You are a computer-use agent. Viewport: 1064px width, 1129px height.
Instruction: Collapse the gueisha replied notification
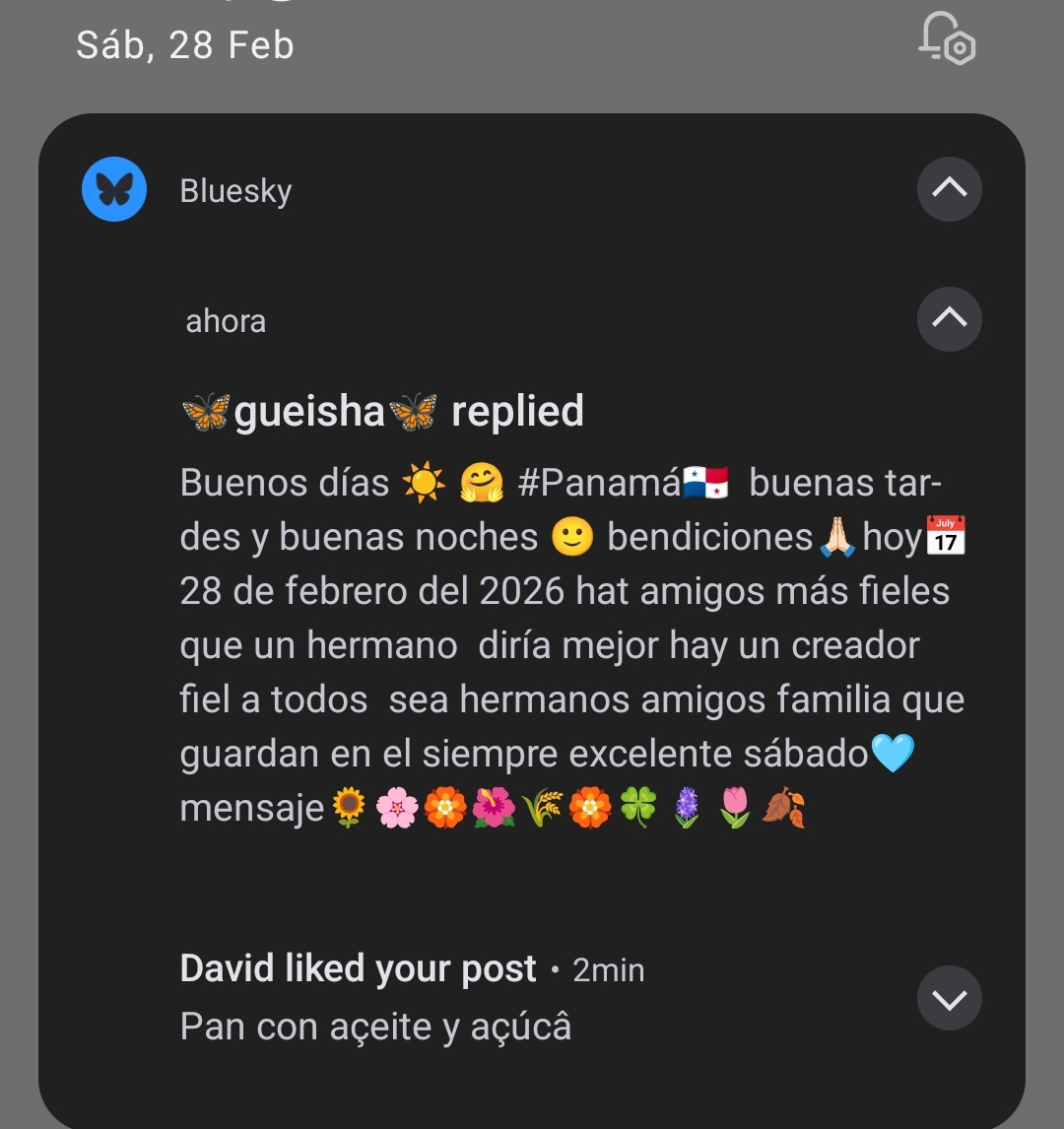[x=949, y=318]
